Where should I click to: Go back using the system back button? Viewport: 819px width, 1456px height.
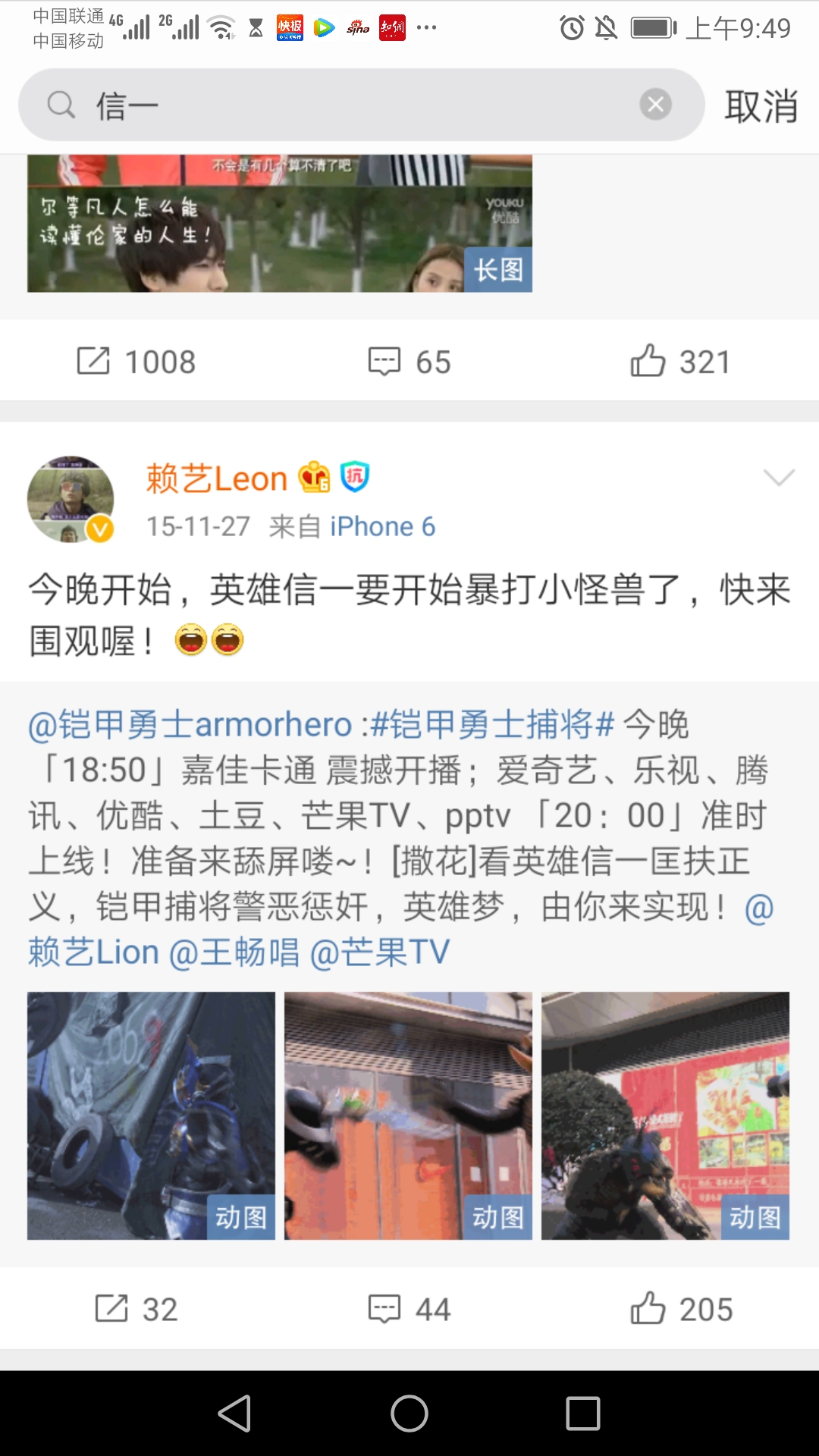click(x=235, y=1414)
